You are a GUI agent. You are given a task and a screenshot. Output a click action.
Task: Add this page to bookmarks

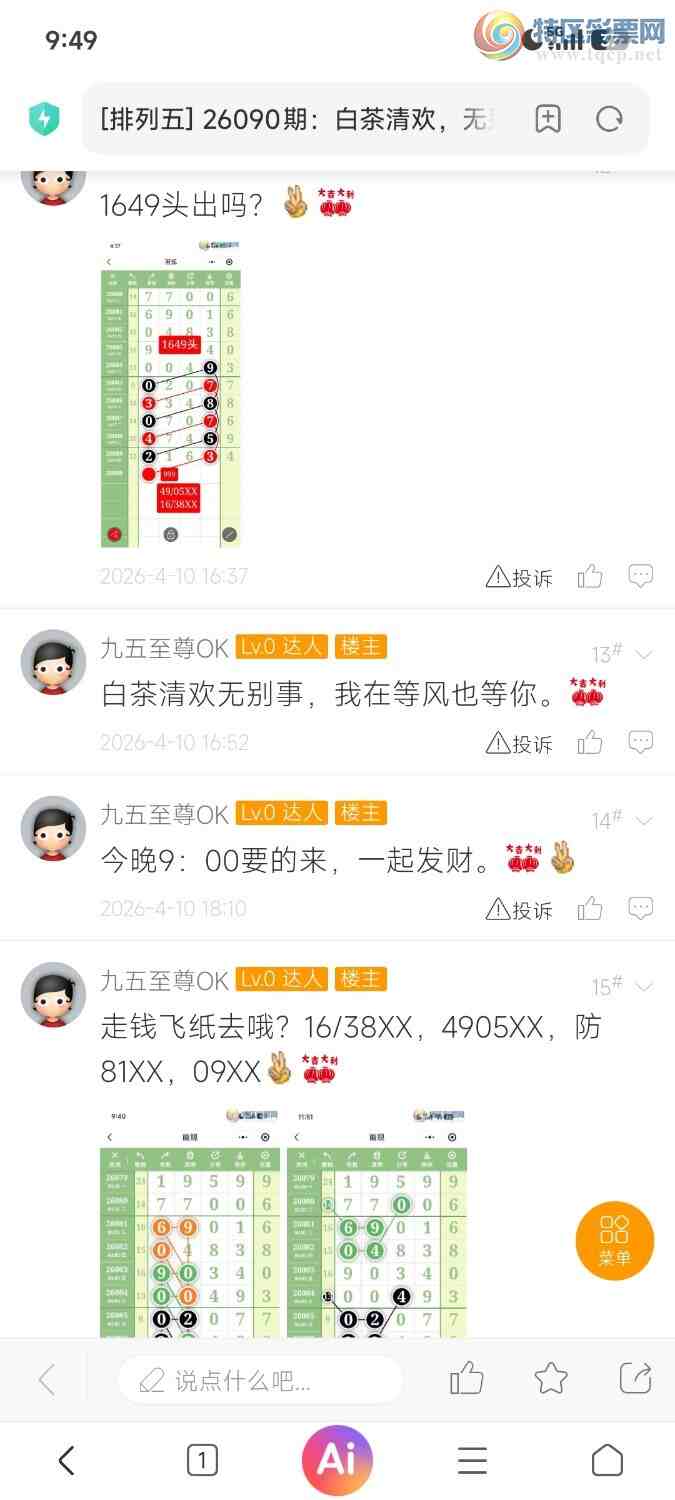pos(547,120)
